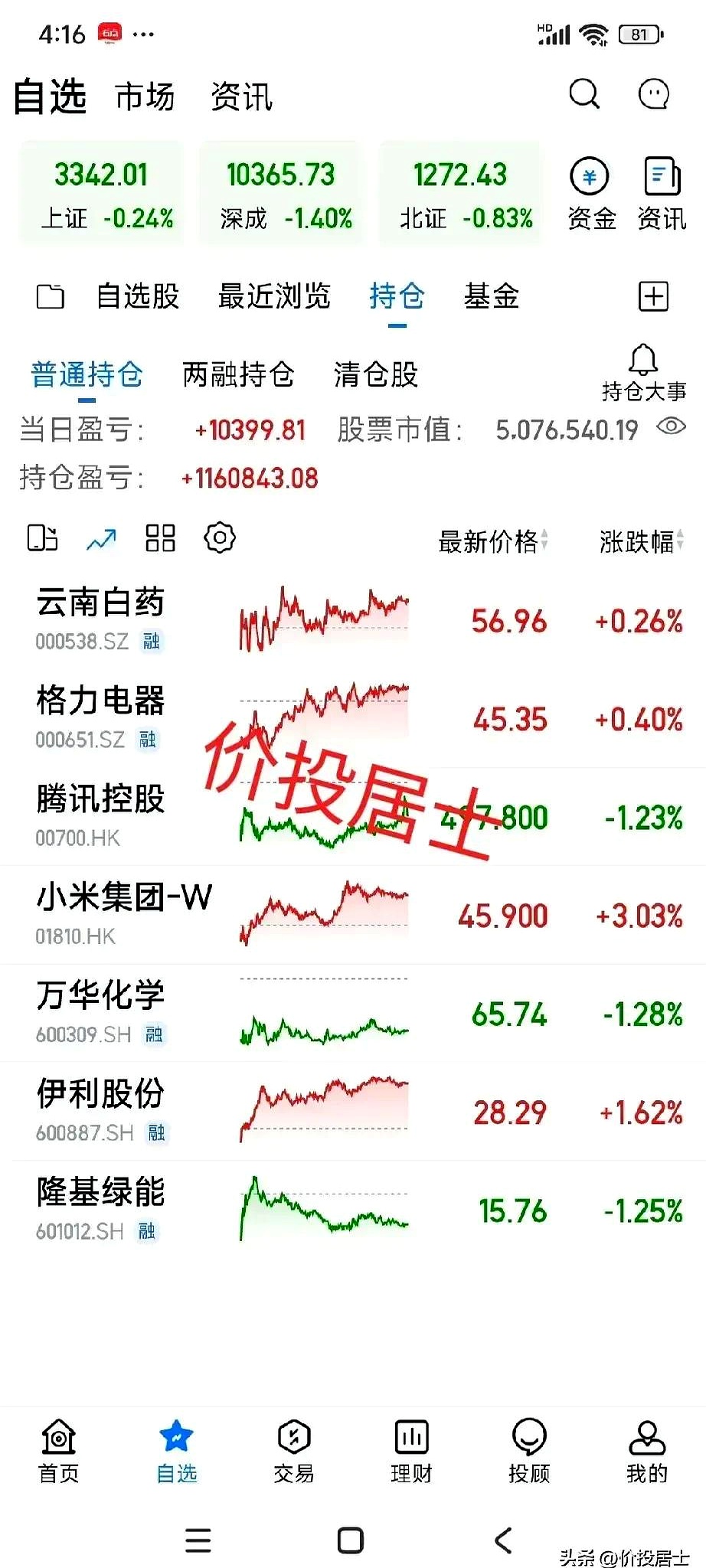Image resolution: width=706 pixels, height=1568 pixels.
Task: Open the smiley feedback icon
Action: 652,95
